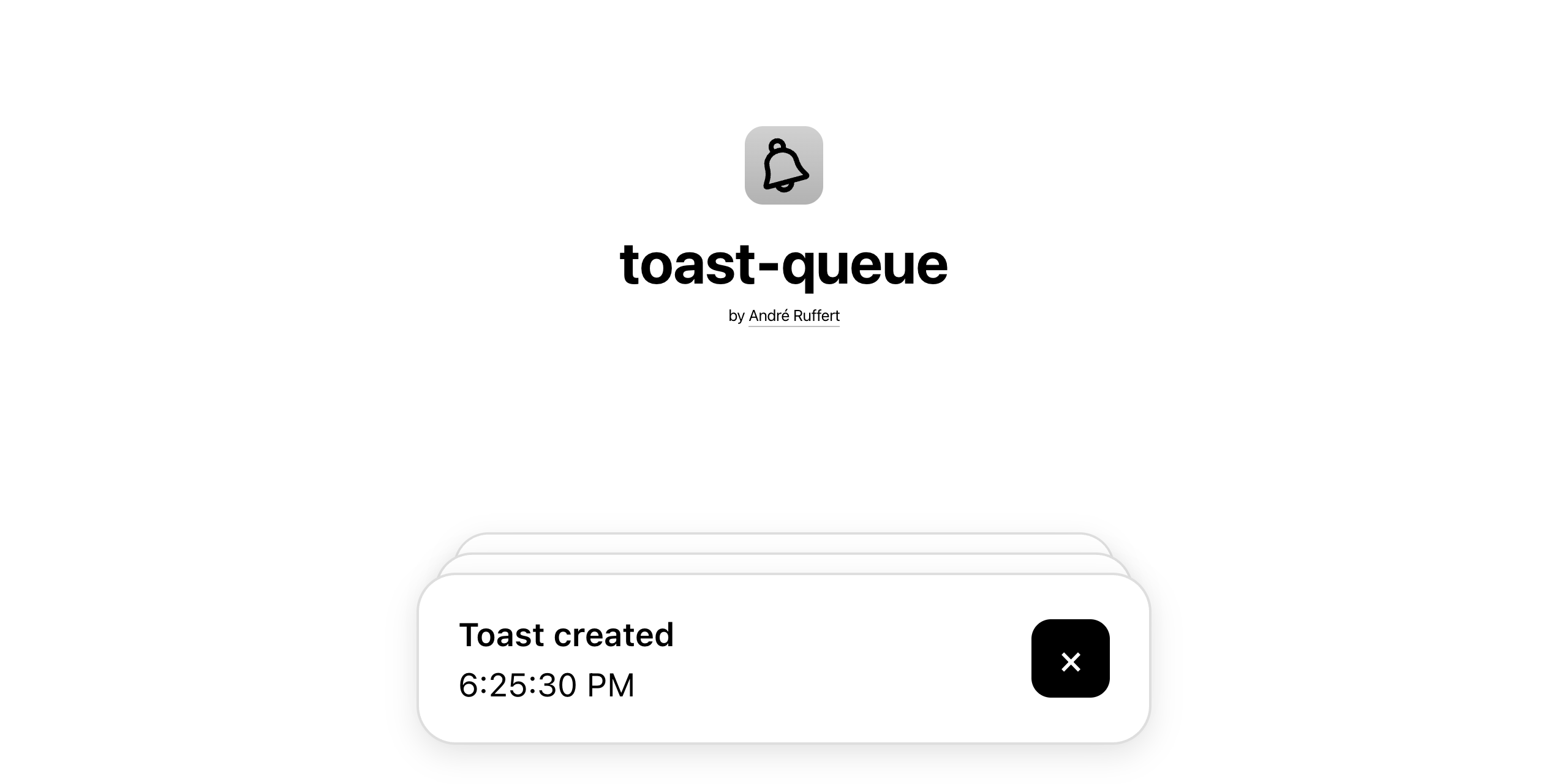
Task: Dismiss the Toast created notification
Action: click(1070, 658)
